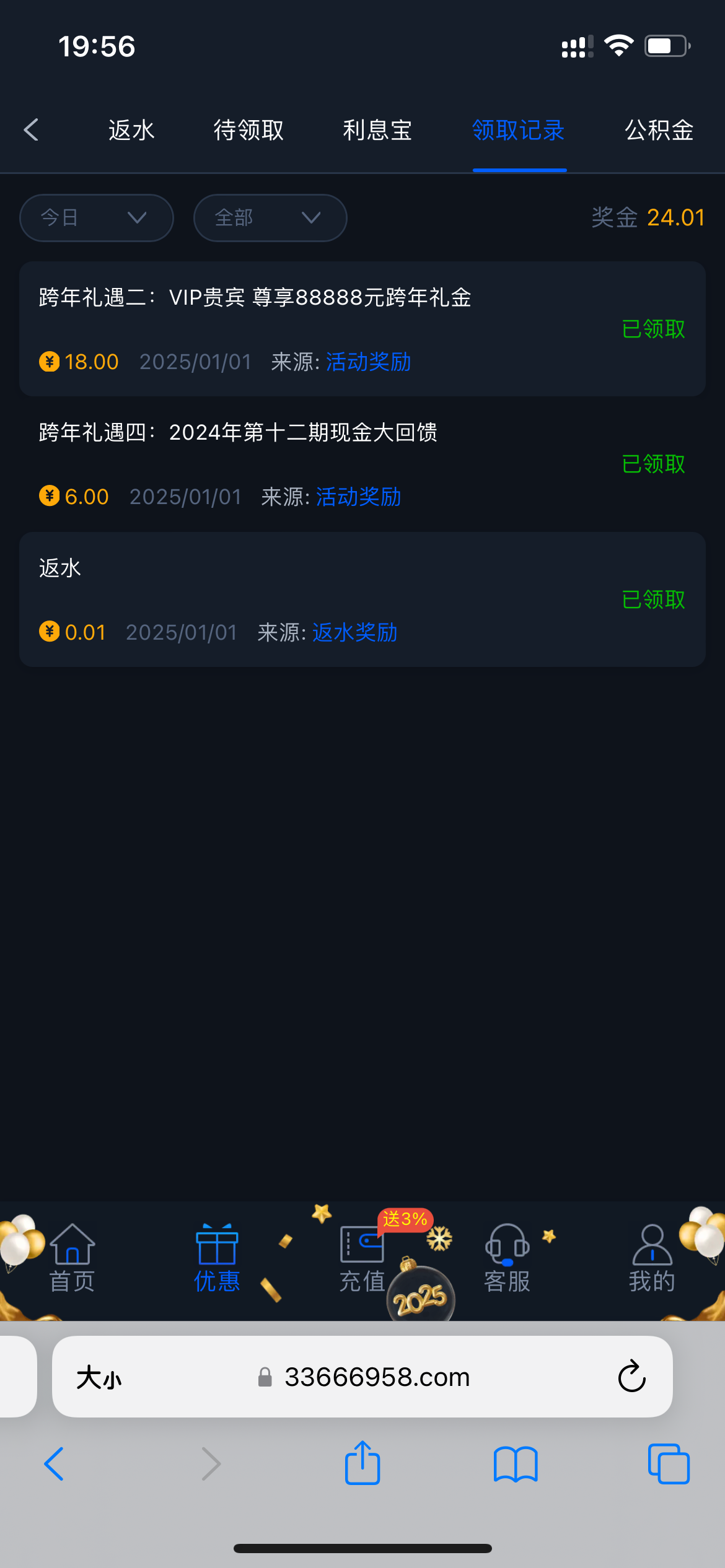Expand the 今日 date dropdown
Screen dimensions: 725x1568
pos(97,218)
